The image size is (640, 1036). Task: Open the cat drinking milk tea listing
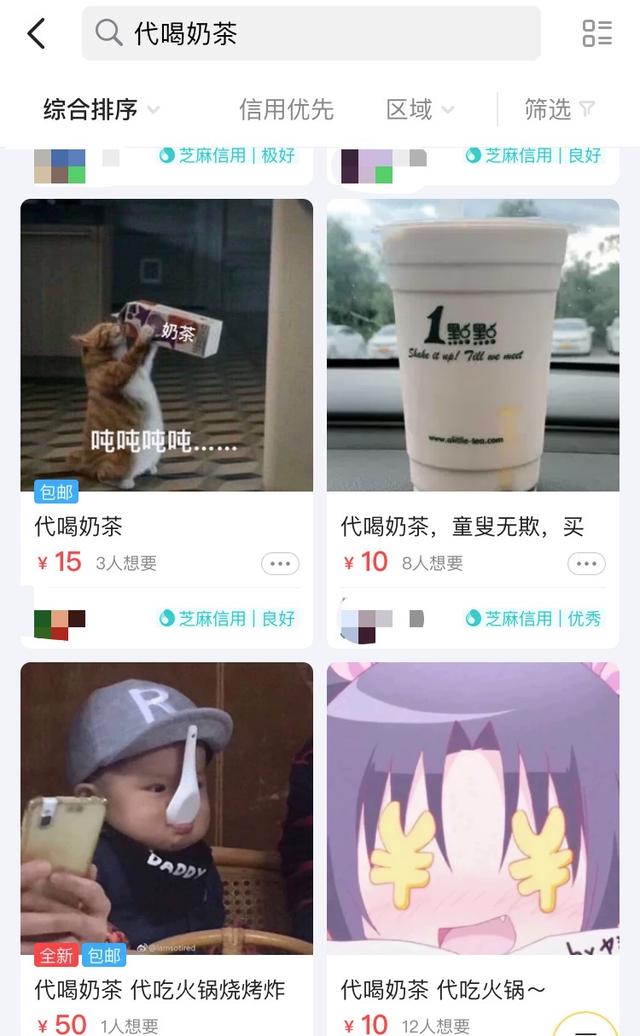[x=166, y=345]
